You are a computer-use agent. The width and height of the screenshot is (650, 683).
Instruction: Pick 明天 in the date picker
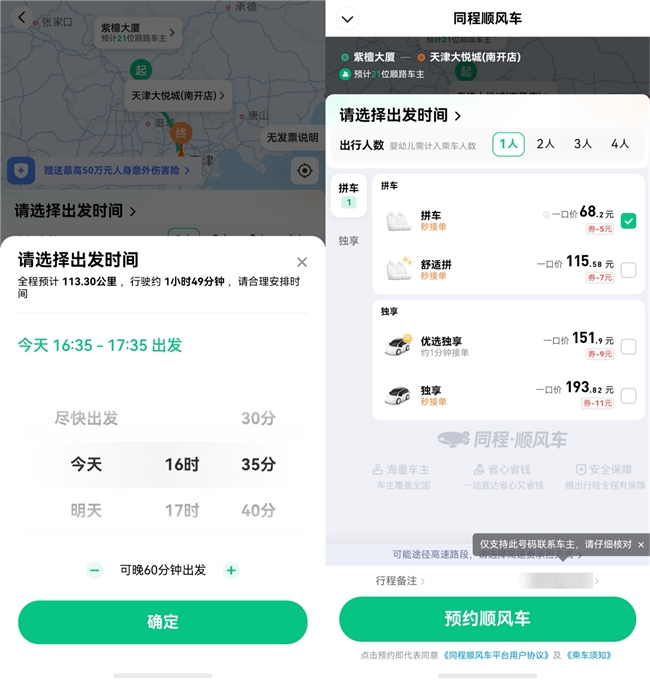pos(86,510)
